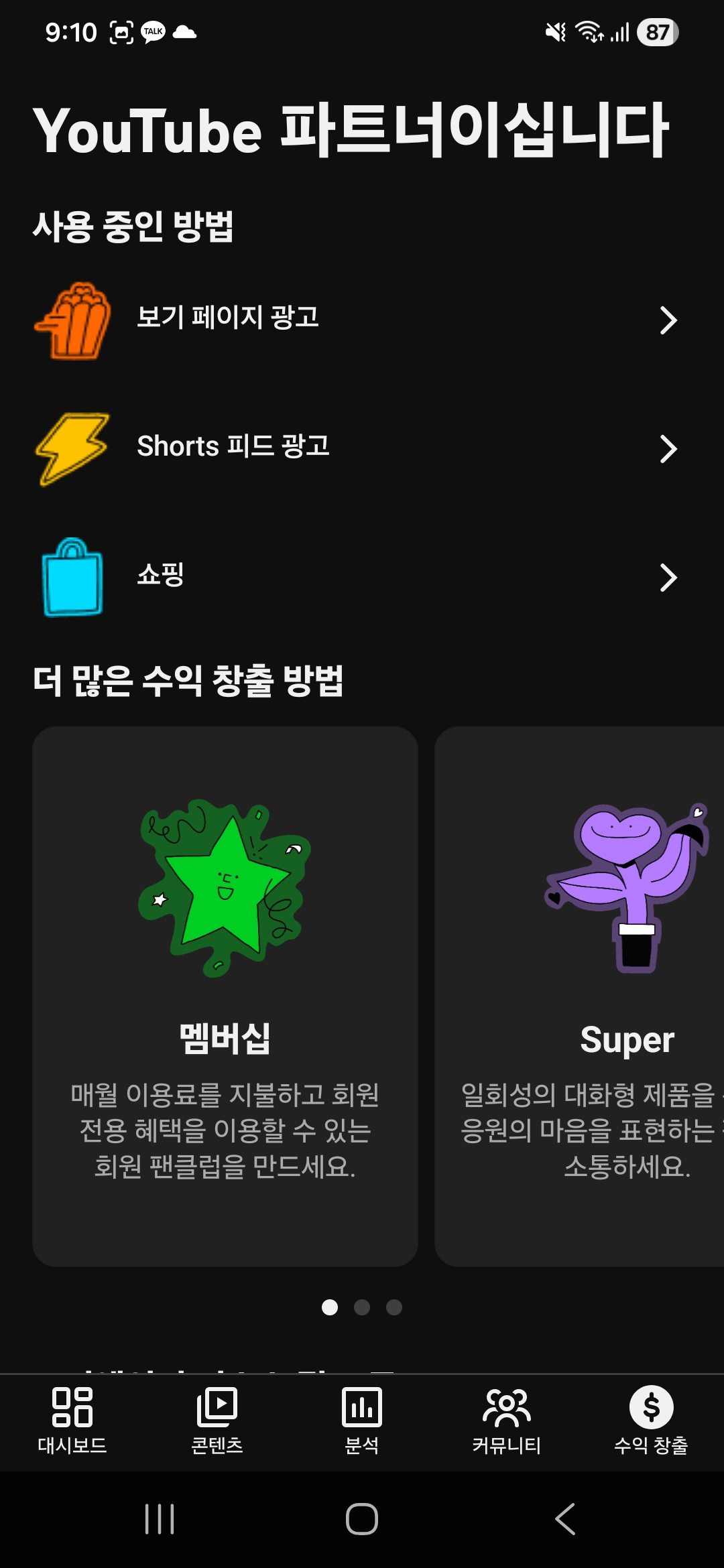Select the 수익 창출 tab
Image resolution: width=724 pixels, height=1568 pixels.
(x=651, y=1421)
